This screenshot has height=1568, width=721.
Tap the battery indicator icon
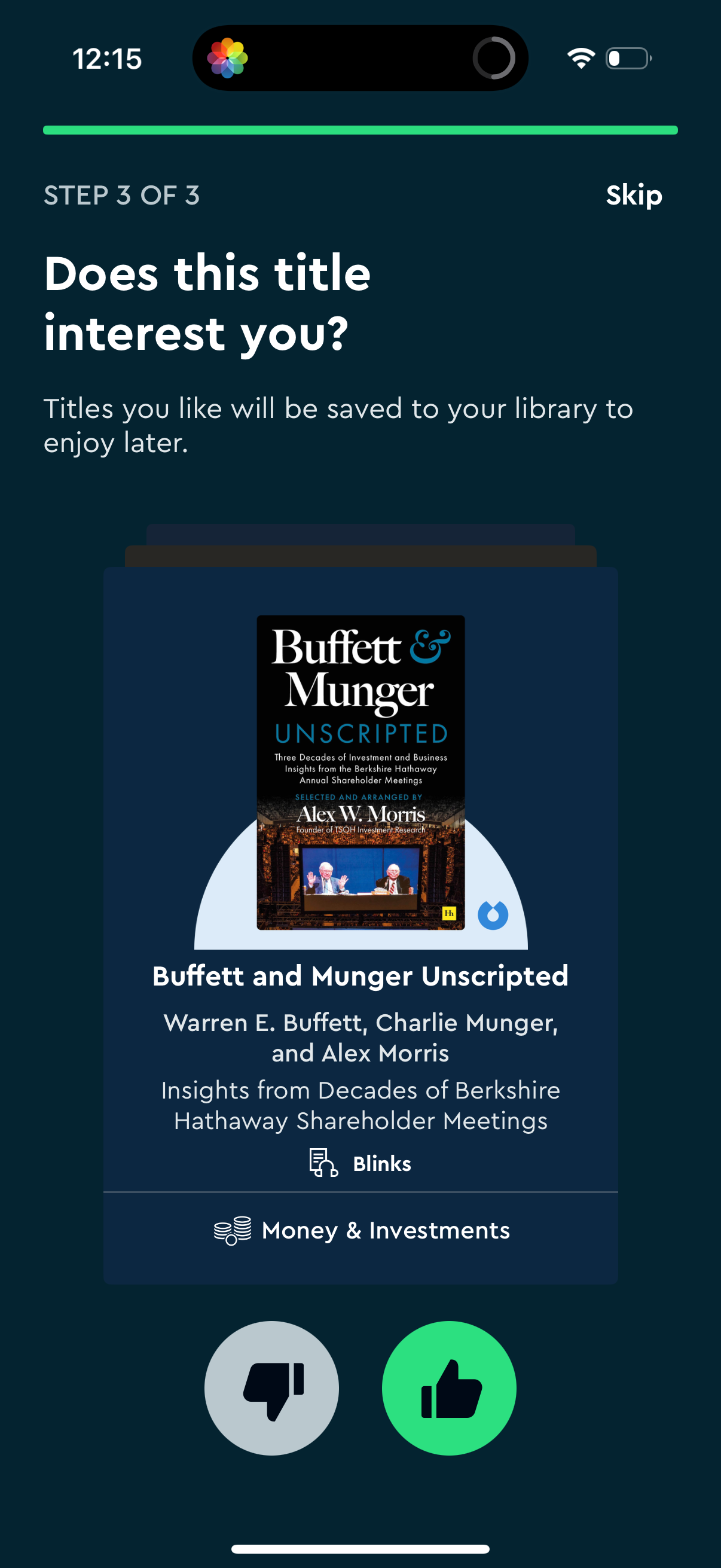coord(626,58)
